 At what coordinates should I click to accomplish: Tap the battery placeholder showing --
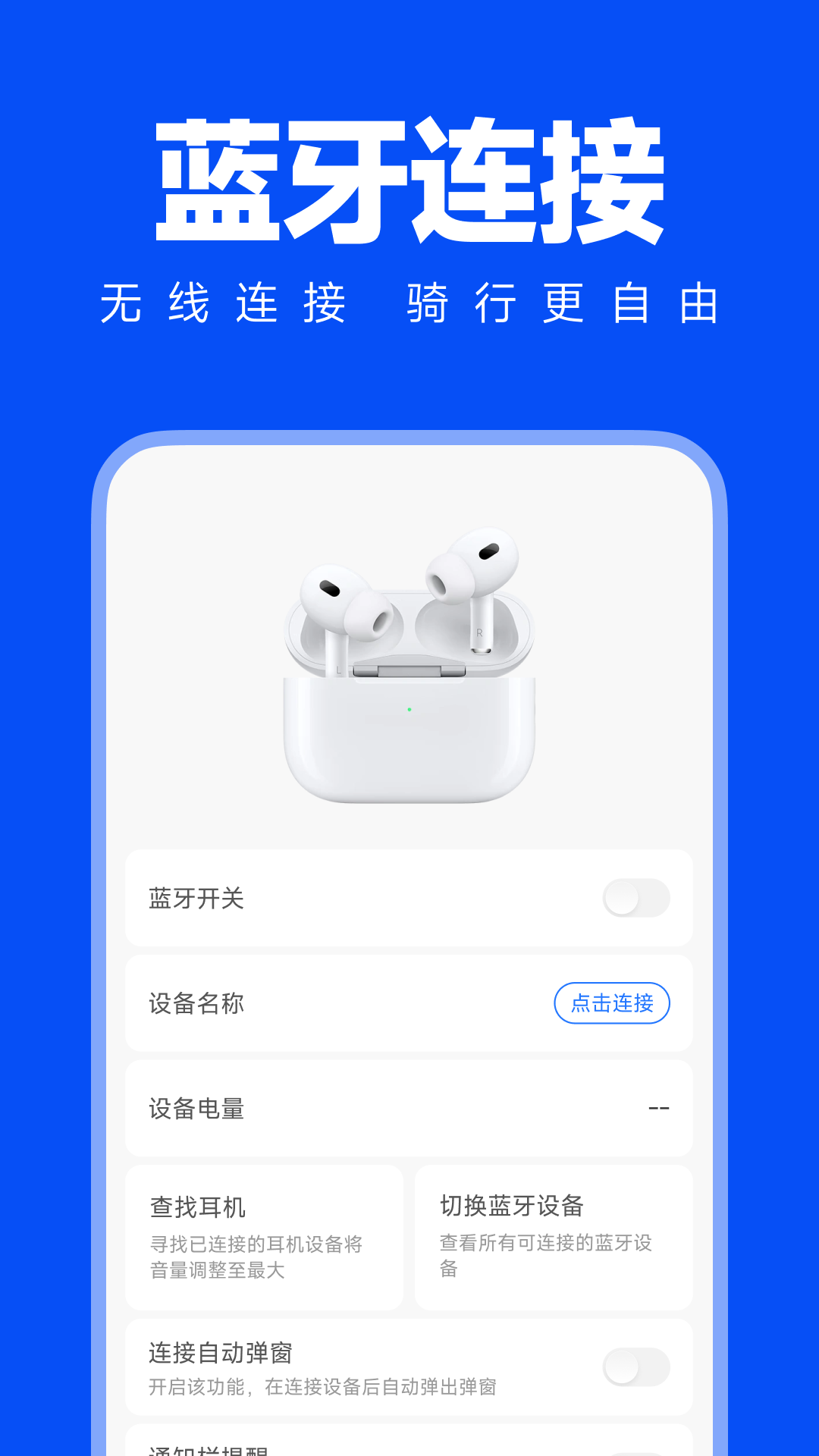[x=656, y=1108]
